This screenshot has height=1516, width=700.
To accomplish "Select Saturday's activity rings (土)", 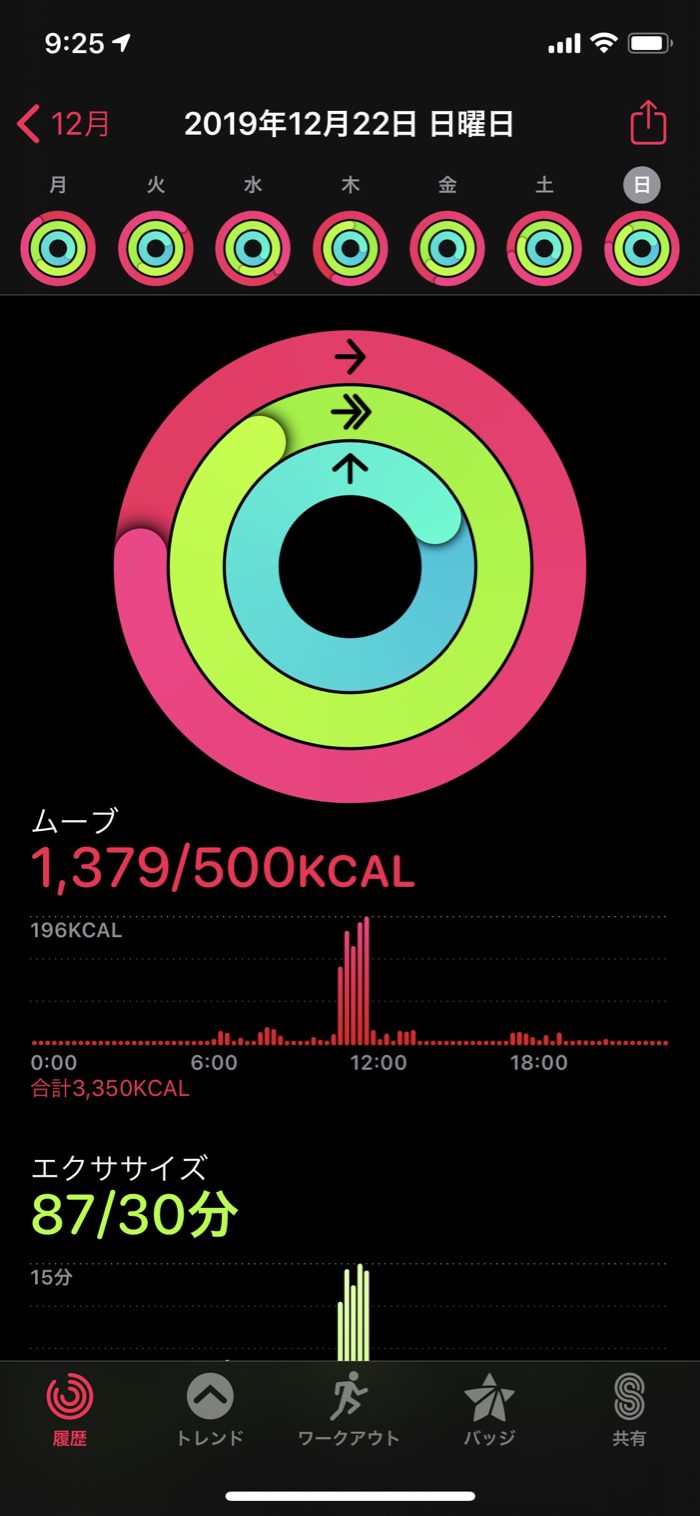I will pyautogui.click(x=544, y=249).
